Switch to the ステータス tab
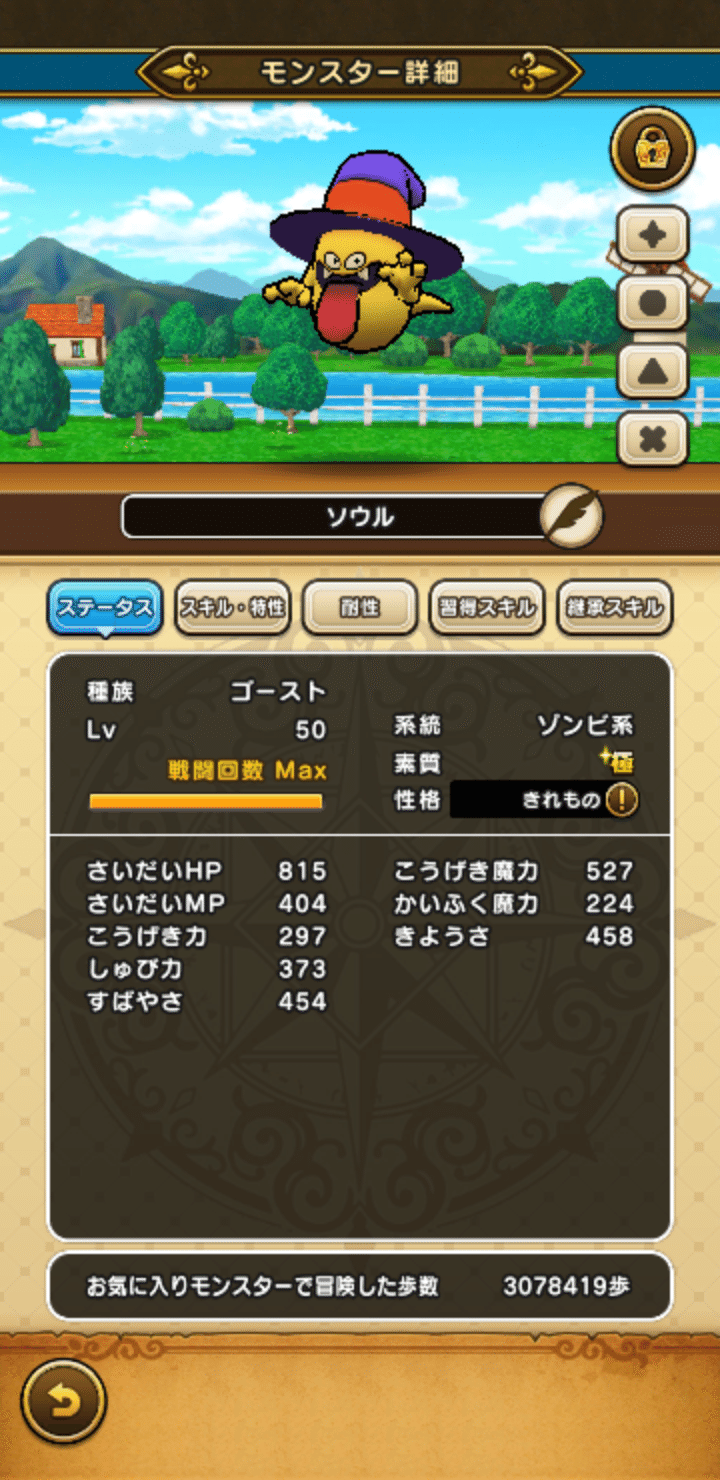 coord(105,608)
